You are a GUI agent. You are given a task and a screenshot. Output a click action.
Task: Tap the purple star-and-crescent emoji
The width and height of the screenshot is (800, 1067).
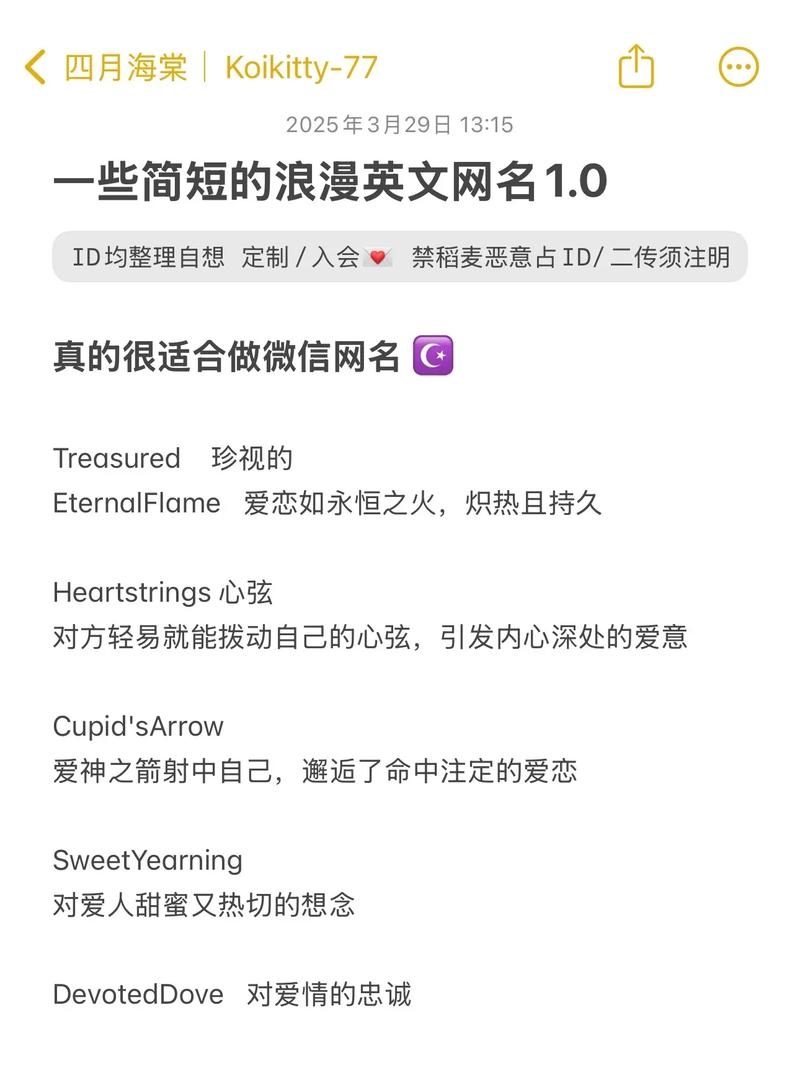tap(433, 354)
